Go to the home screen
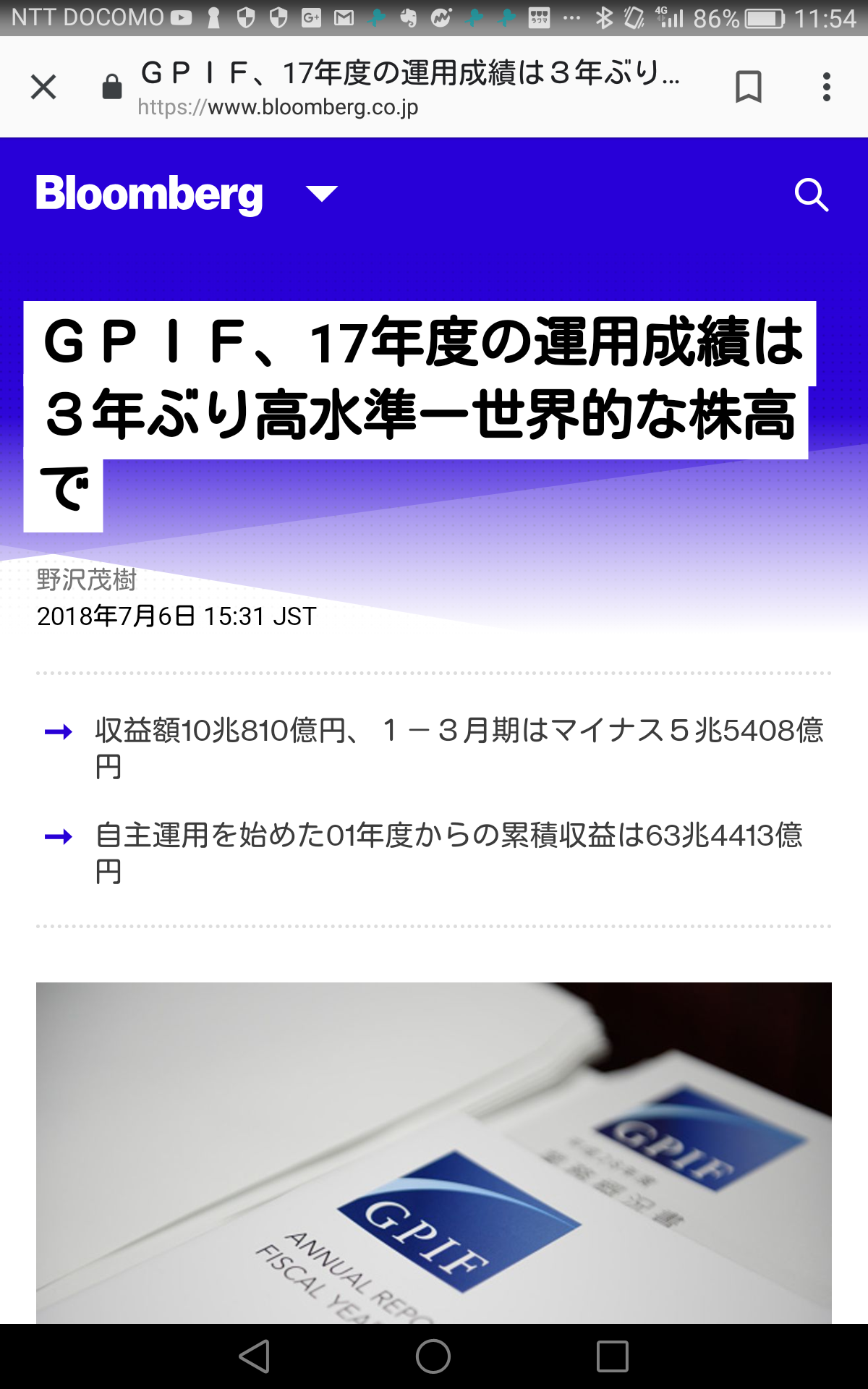 coord(433,1356)
